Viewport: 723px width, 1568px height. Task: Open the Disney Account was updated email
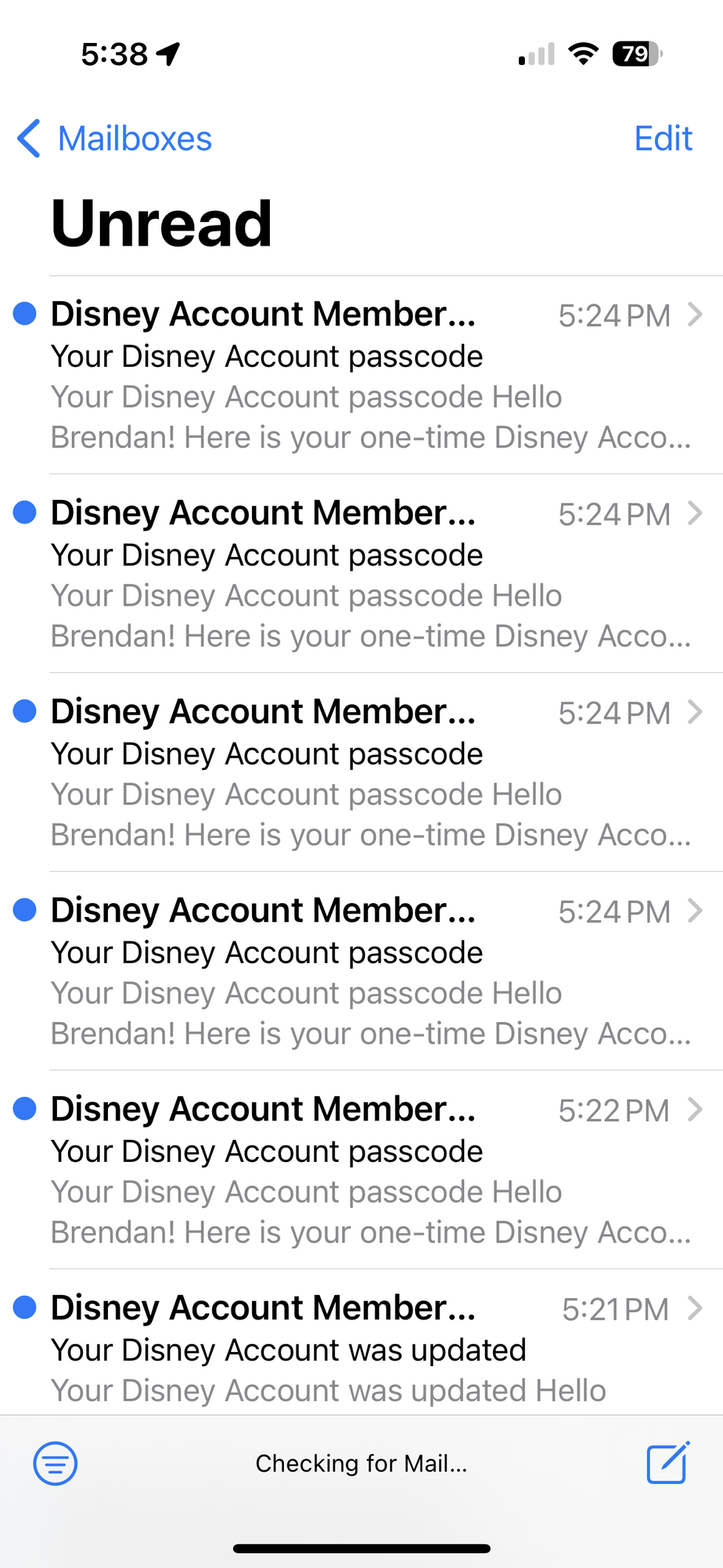pos(361,1342)
